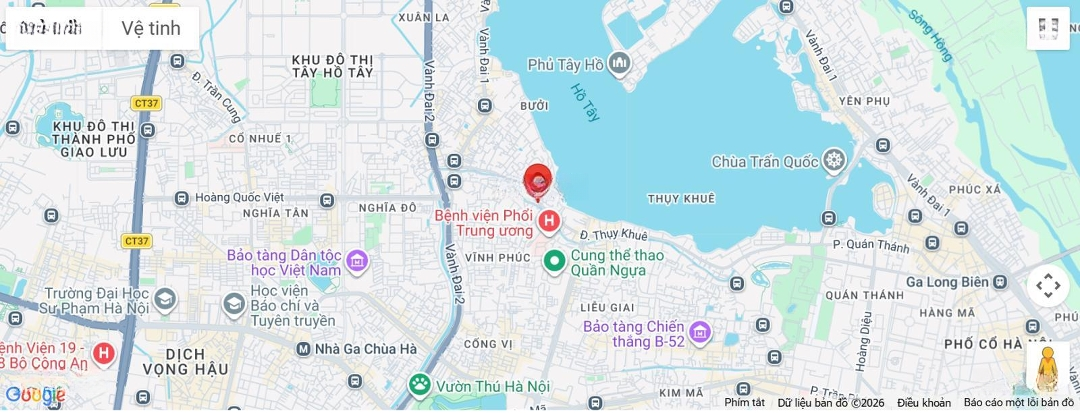Toggle fullscreen map view
Viewport: 1080px width, 413px height.
pos(1048,28)
